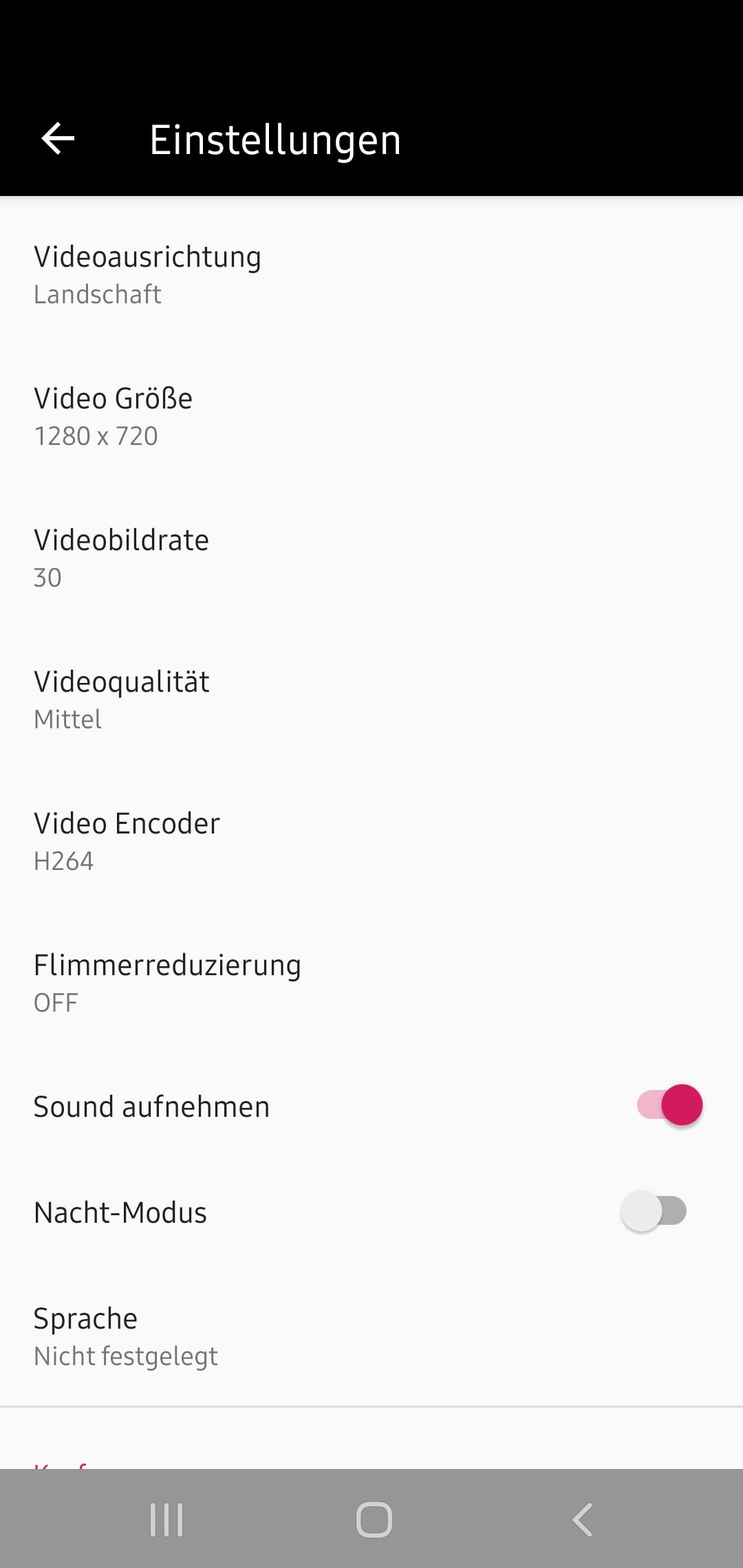Enable the Nacht-Modus switch

tap(654, 1211)
